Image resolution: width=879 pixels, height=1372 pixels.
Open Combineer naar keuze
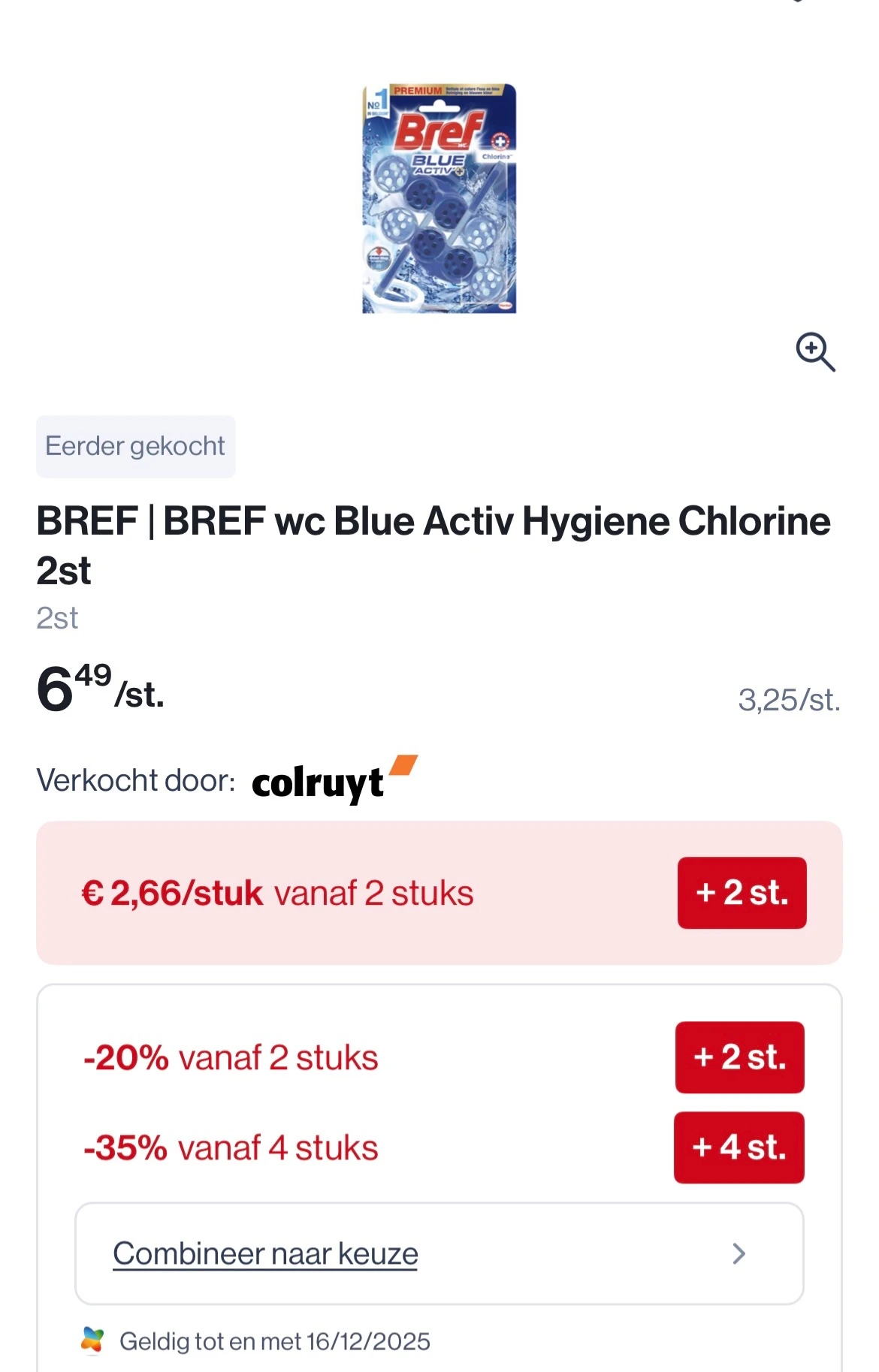tap(439, 1253)
